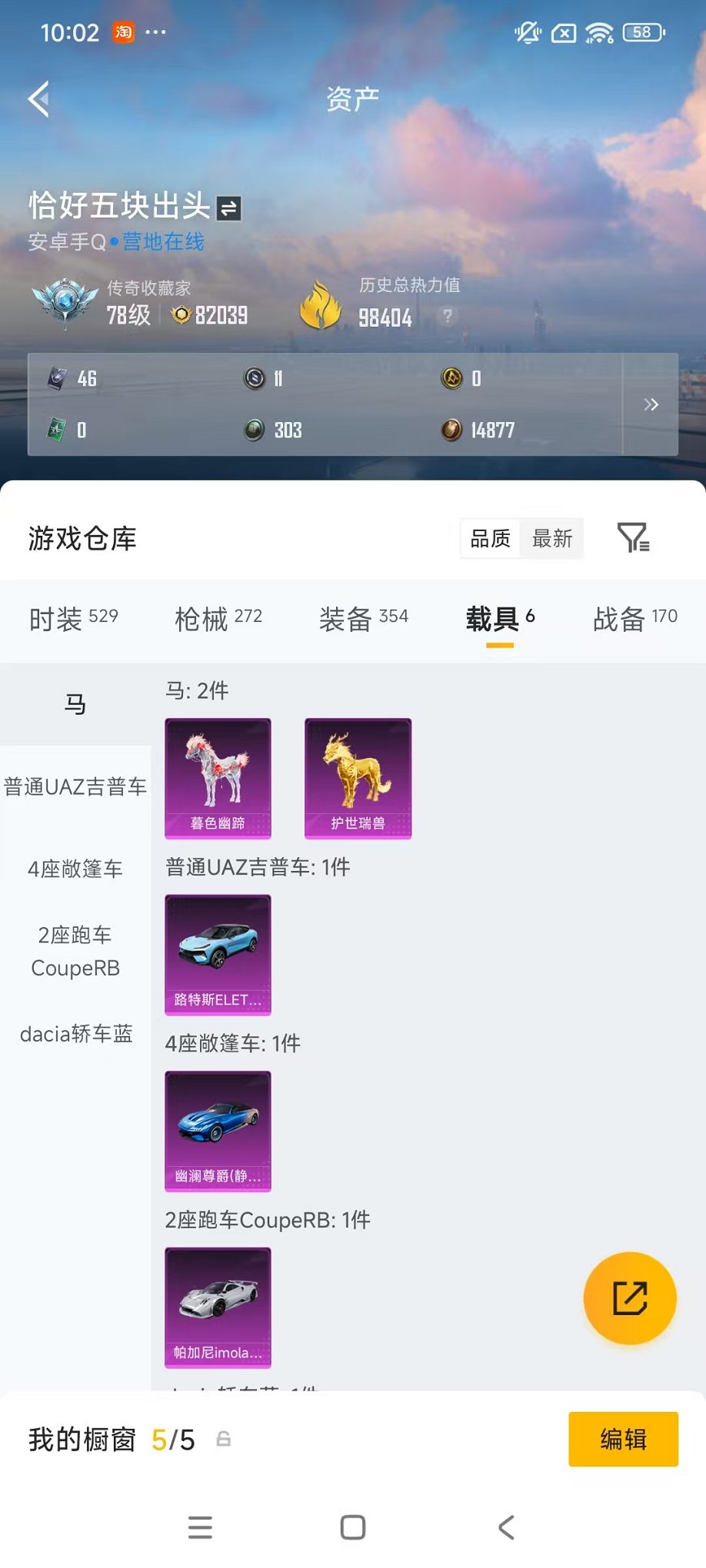Switch sorting to 品质
706x1568 pixels.
click(x=490, y=539)
